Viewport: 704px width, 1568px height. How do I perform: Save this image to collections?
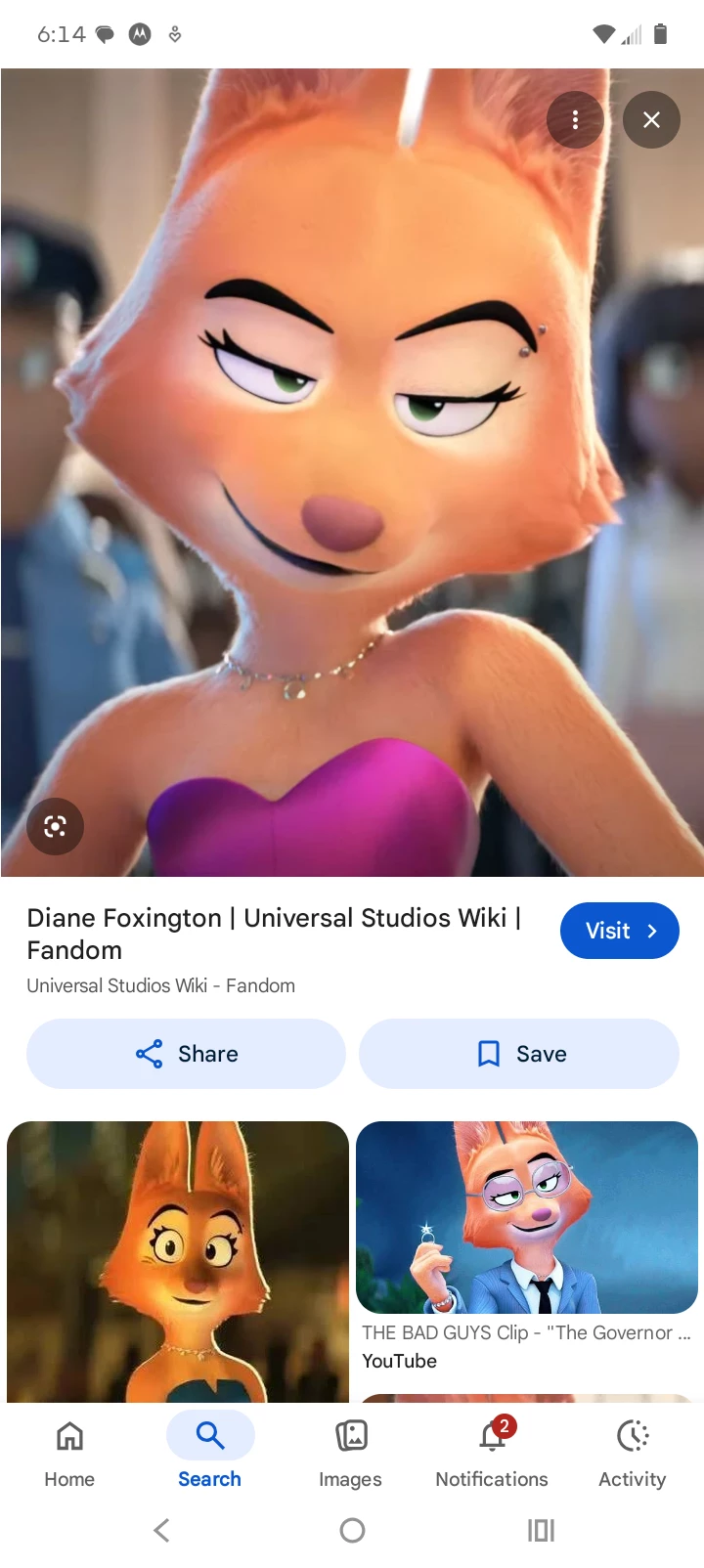(x=519, y=1054)
